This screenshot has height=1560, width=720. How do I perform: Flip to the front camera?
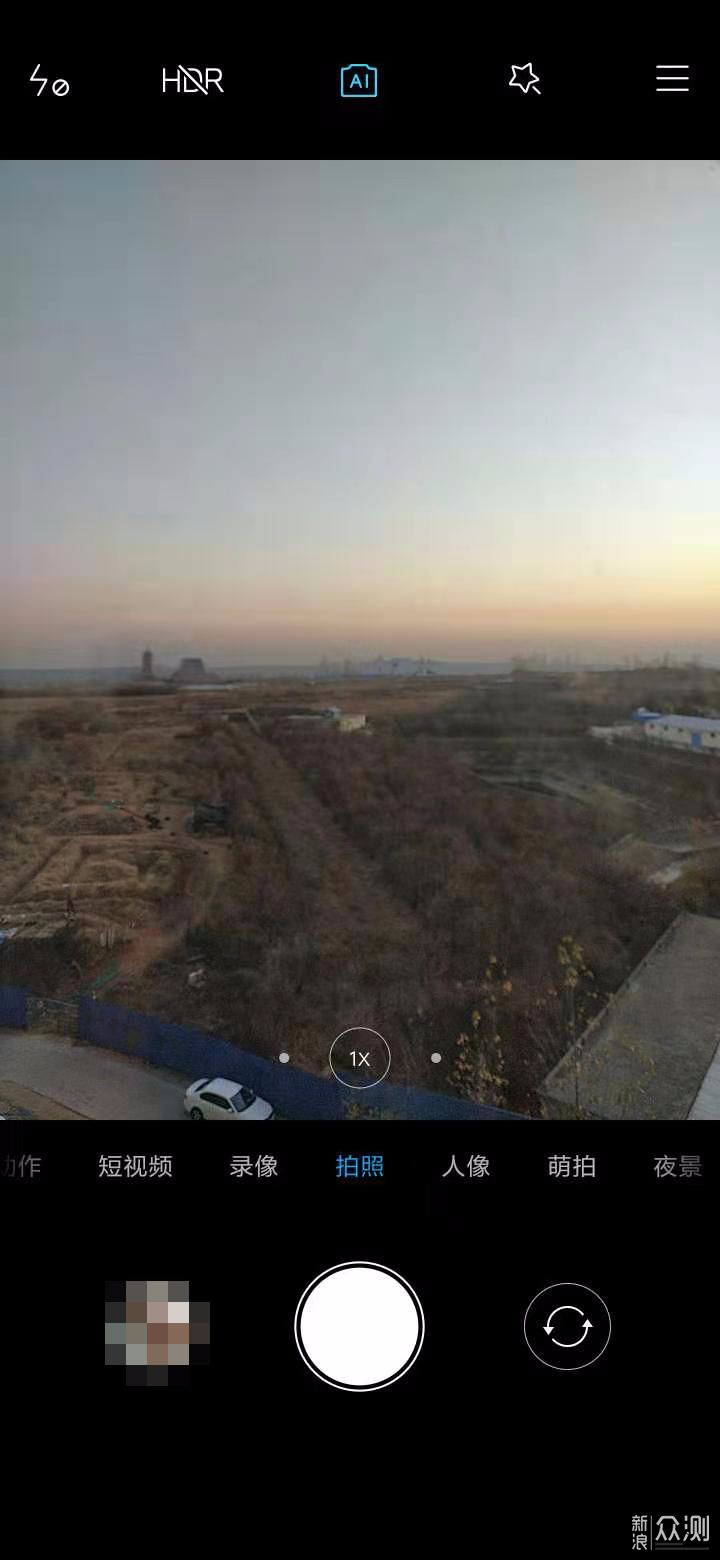[x=567, y=1326]
